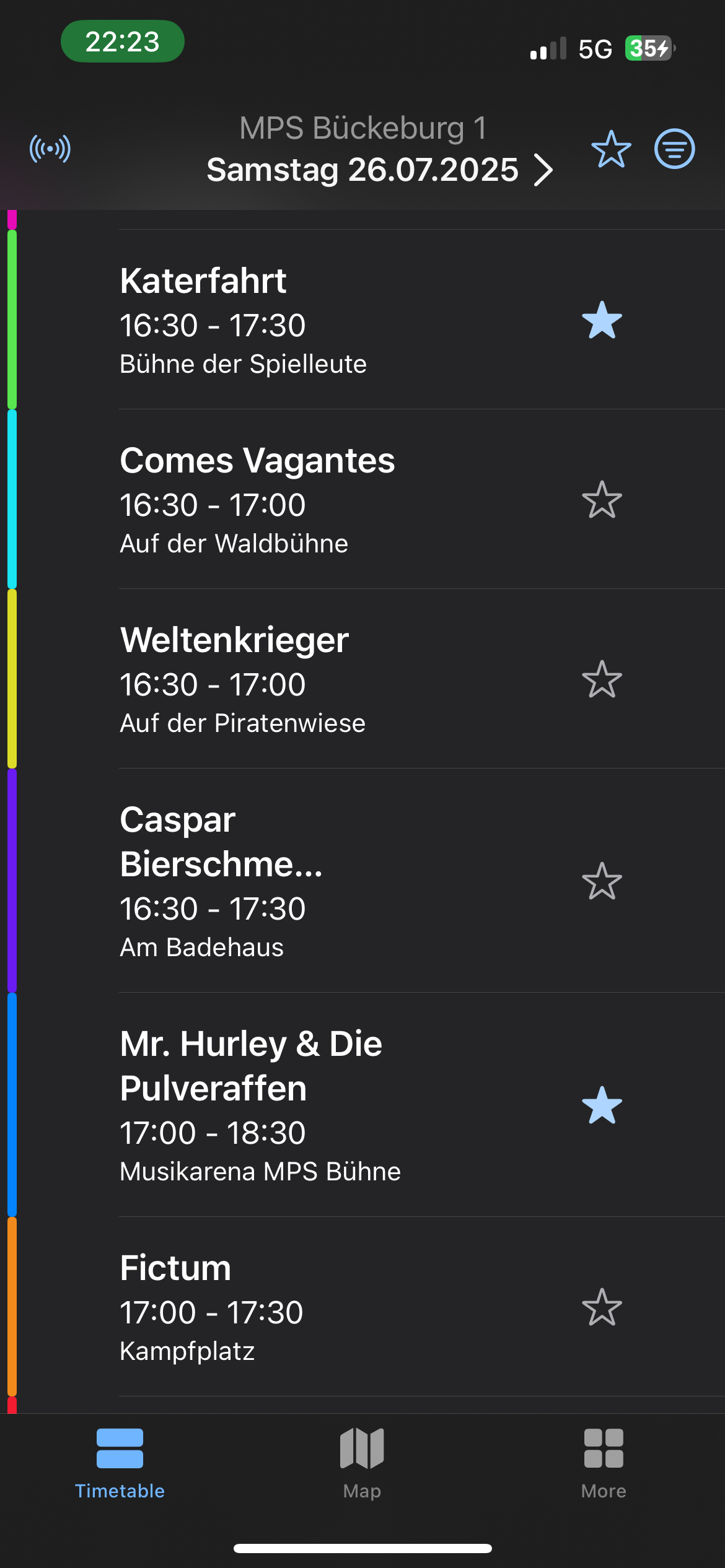
Task: Select the Timetable tab icon
Action: (x=119, y=1449)
